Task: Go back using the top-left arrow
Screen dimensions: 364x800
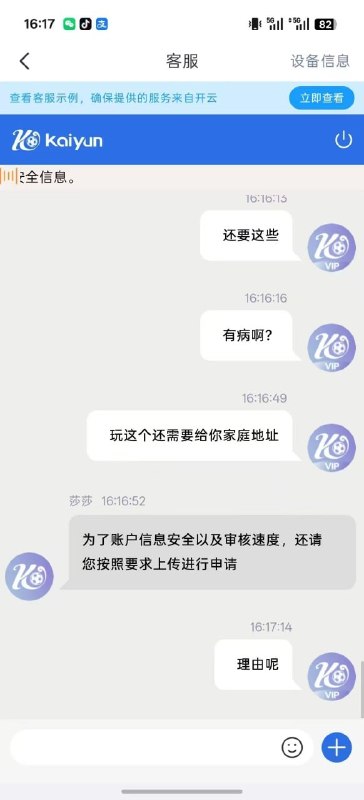Action: pos(25,61)
